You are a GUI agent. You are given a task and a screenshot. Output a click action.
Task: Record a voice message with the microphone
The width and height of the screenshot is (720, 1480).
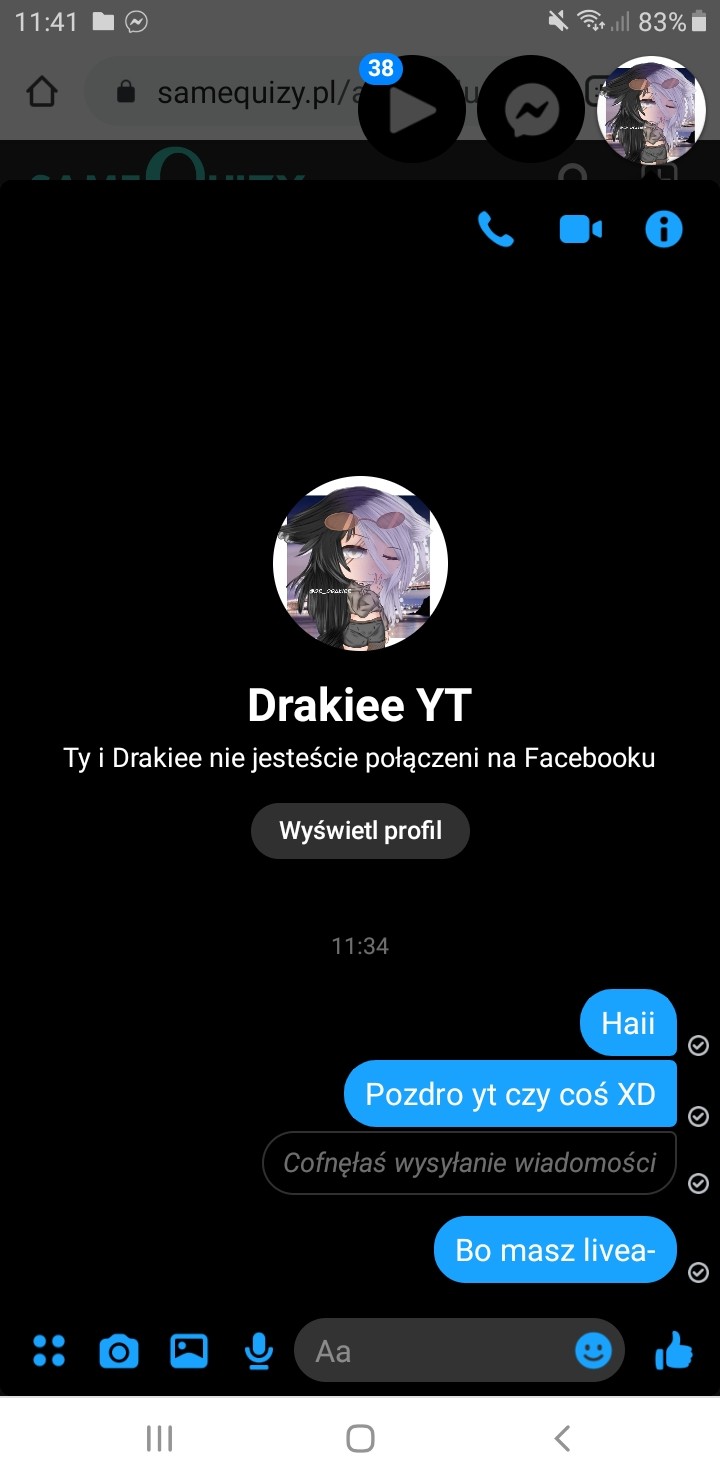[x=259, y=1352]
